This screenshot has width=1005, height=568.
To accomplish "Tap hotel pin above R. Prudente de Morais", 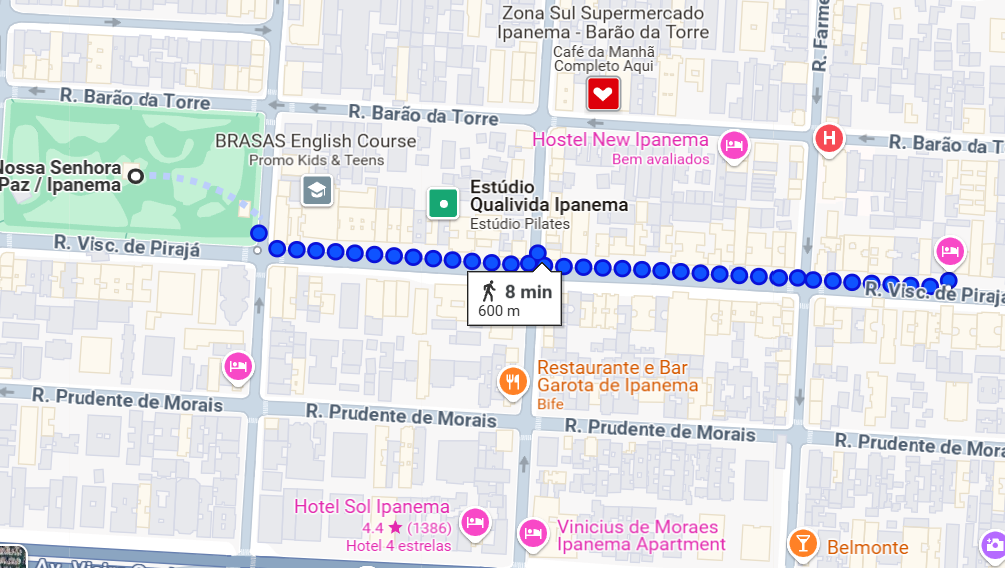I will click(238, 367).
